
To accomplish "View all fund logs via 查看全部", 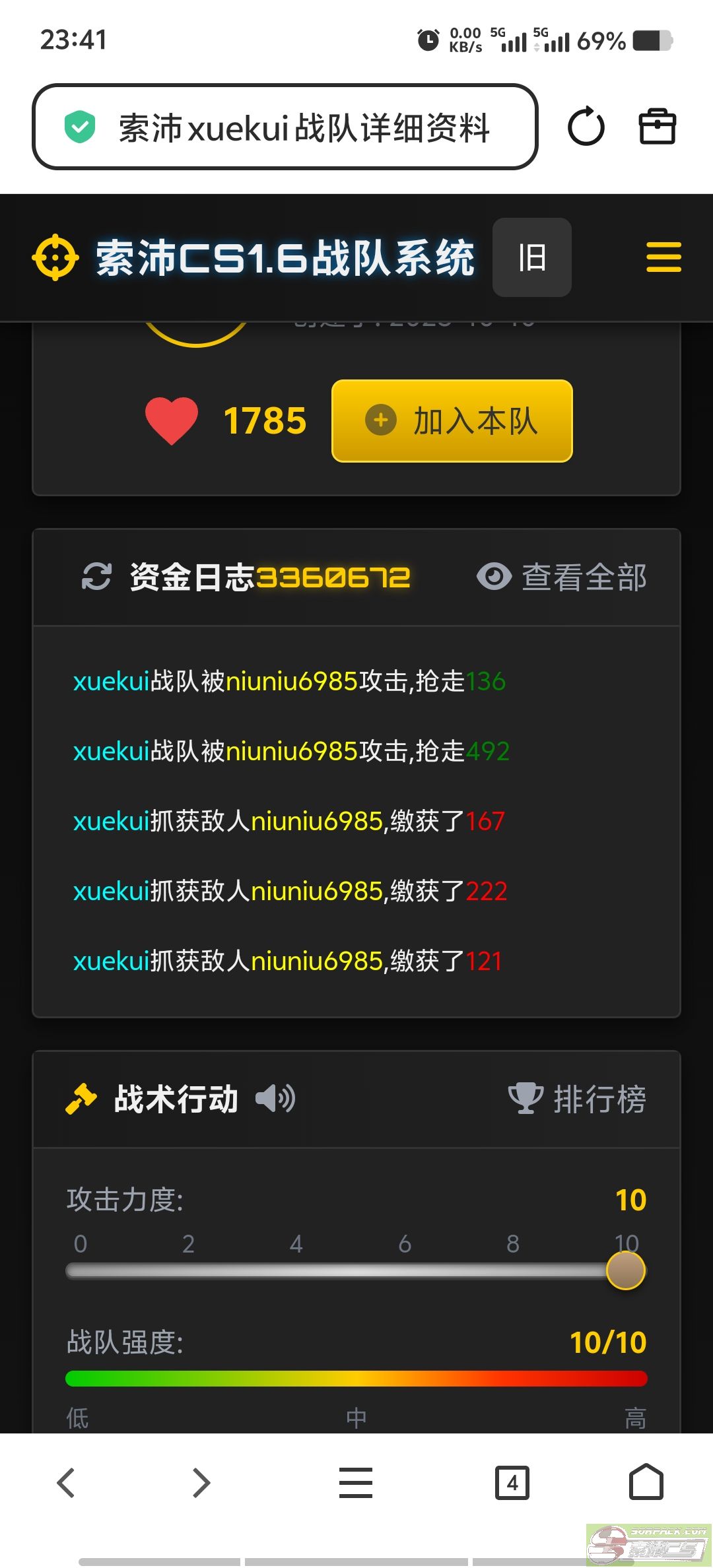I will coord(562,577).
